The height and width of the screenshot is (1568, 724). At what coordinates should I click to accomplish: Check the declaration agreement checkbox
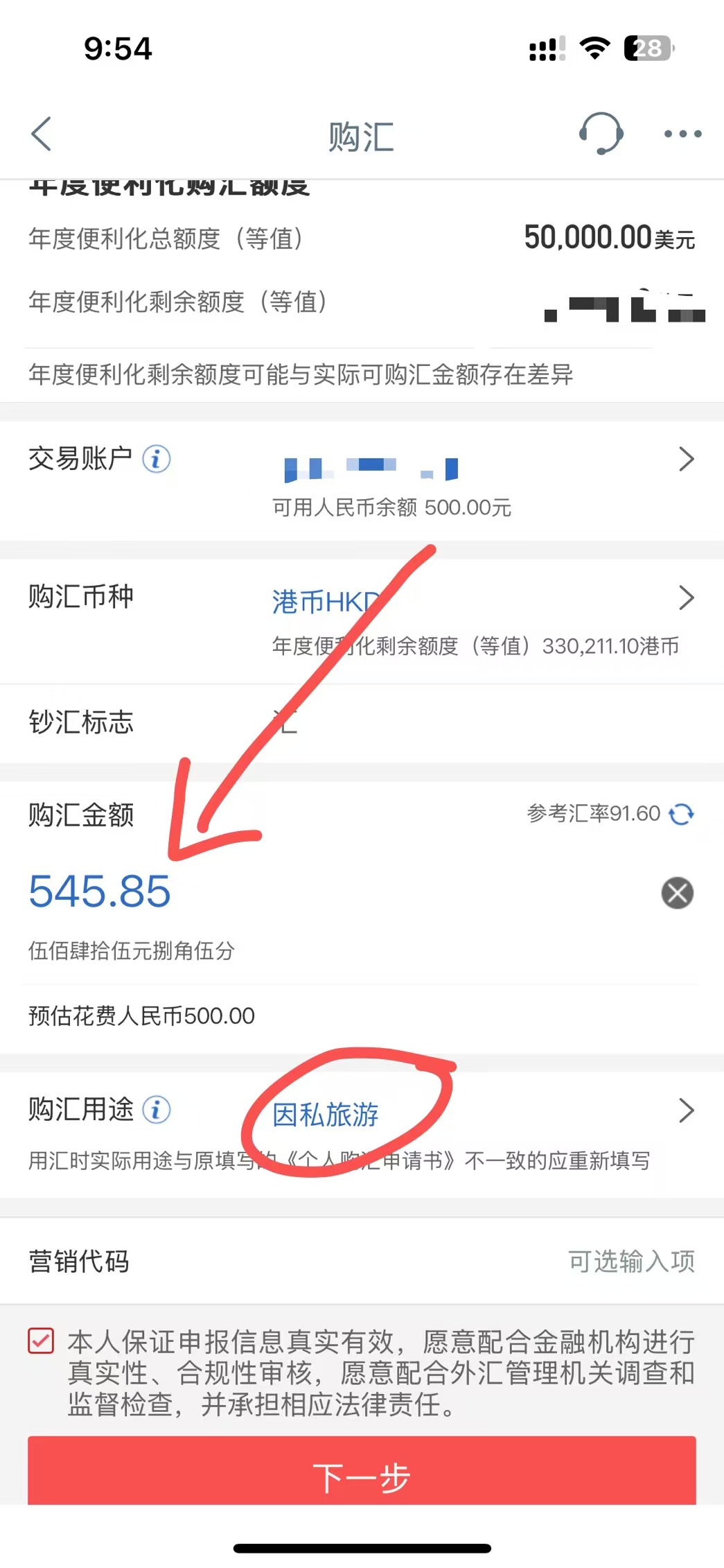point(40,1339)
